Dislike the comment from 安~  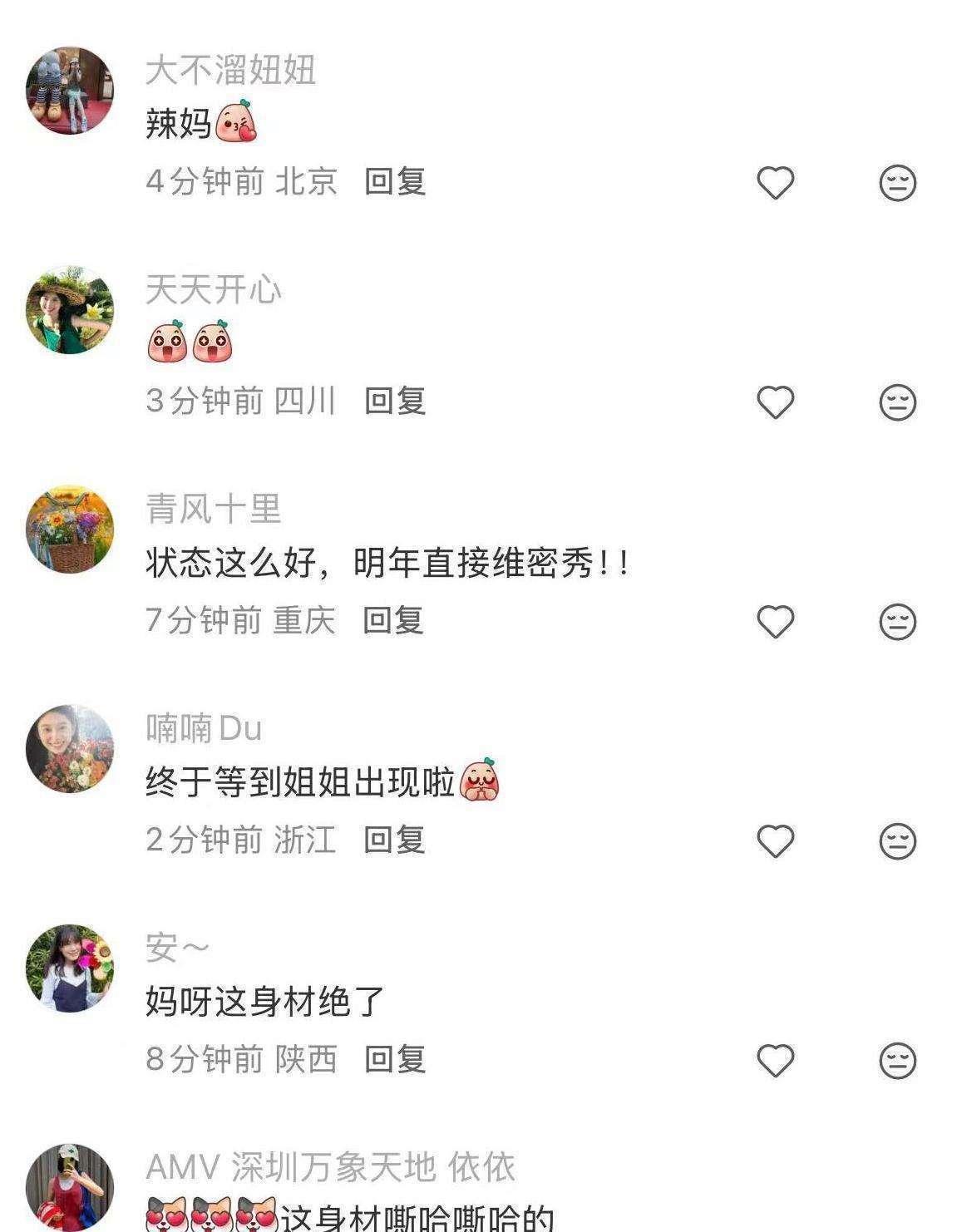(x=897, y=1060)
